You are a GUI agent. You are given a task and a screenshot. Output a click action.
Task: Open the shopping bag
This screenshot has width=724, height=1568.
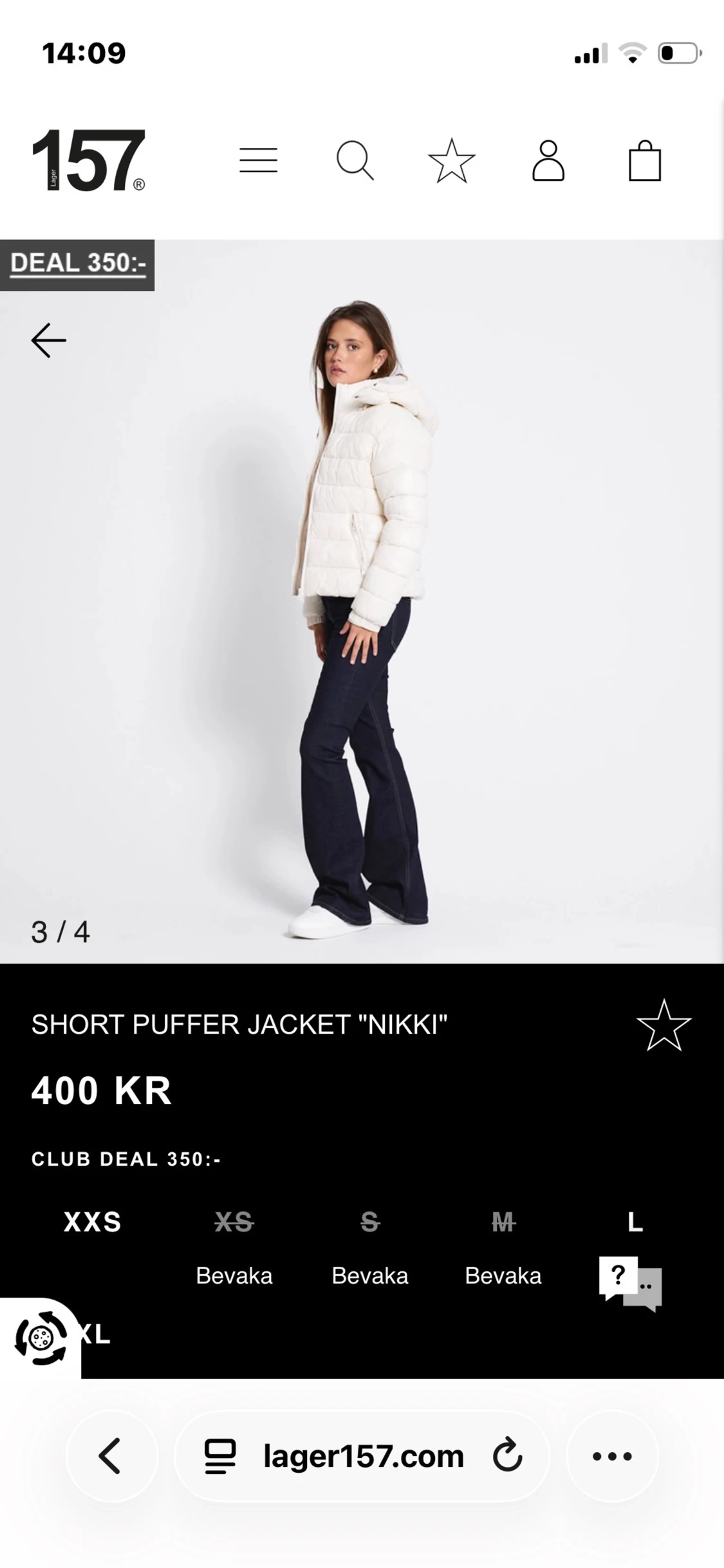645,160
